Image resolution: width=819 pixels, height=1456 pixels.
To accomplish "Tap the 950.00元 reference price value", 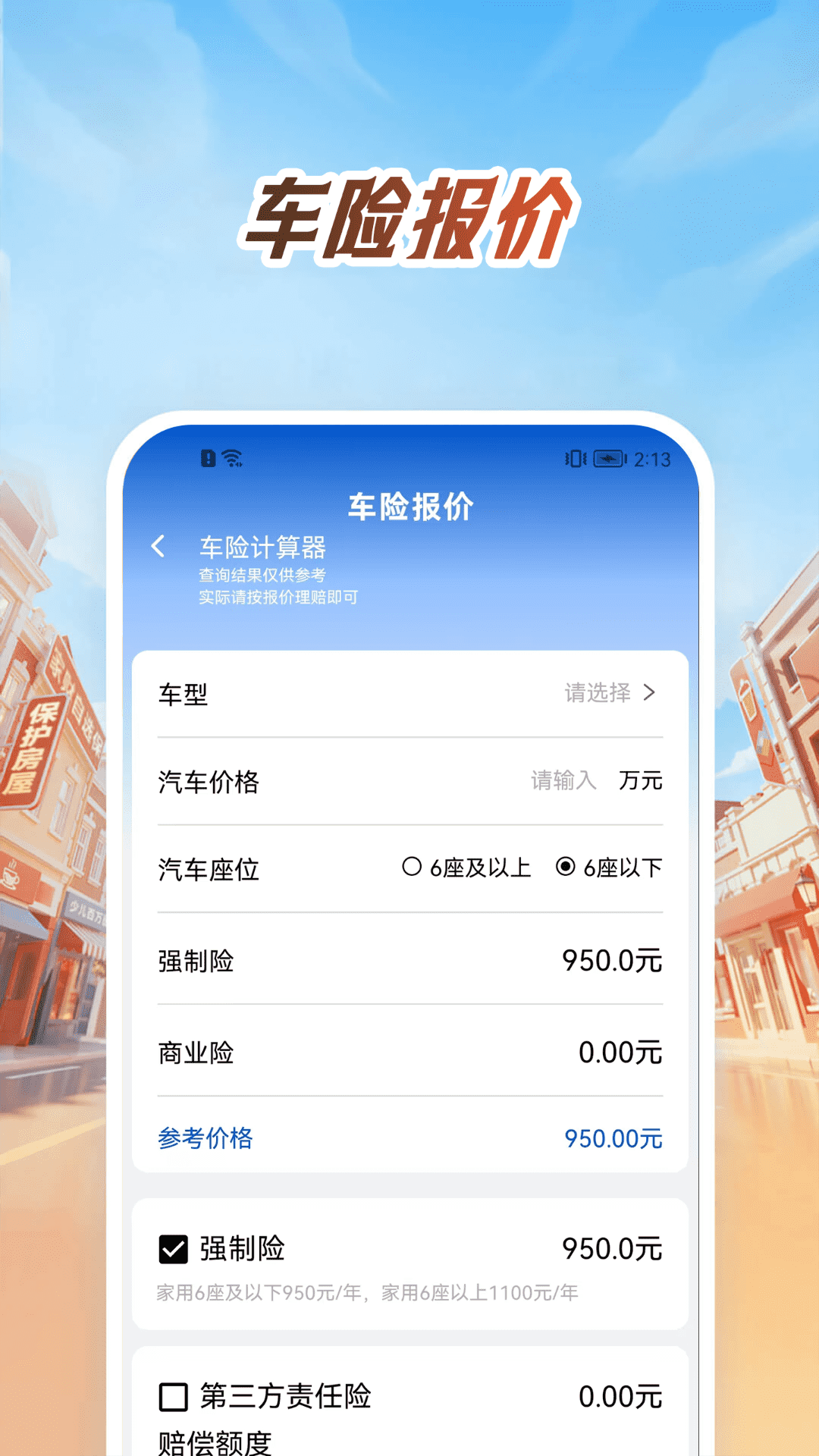I will click(x=613, y=1139).
